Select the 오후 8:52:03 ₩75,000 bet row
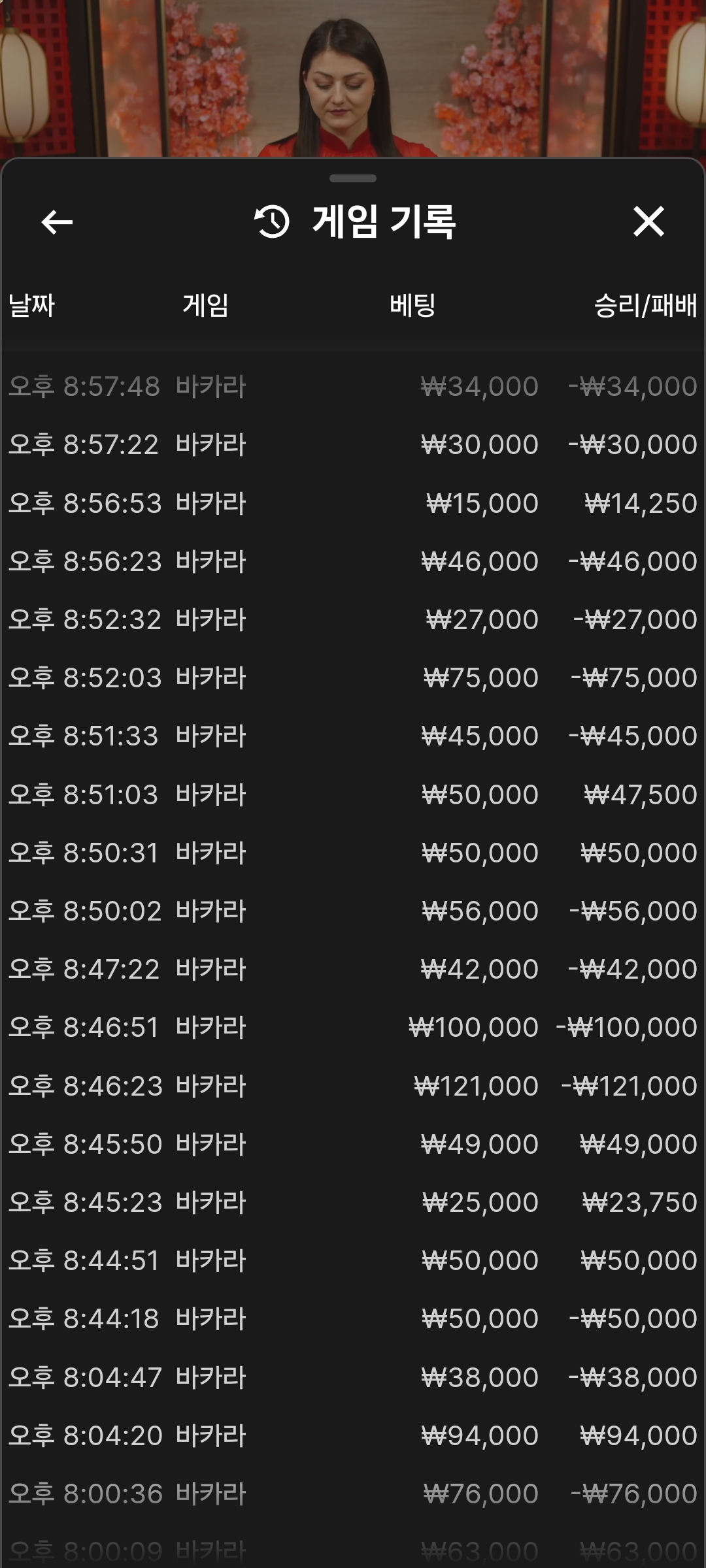This screenshot has height=1568, width=706. pos(353,678)
